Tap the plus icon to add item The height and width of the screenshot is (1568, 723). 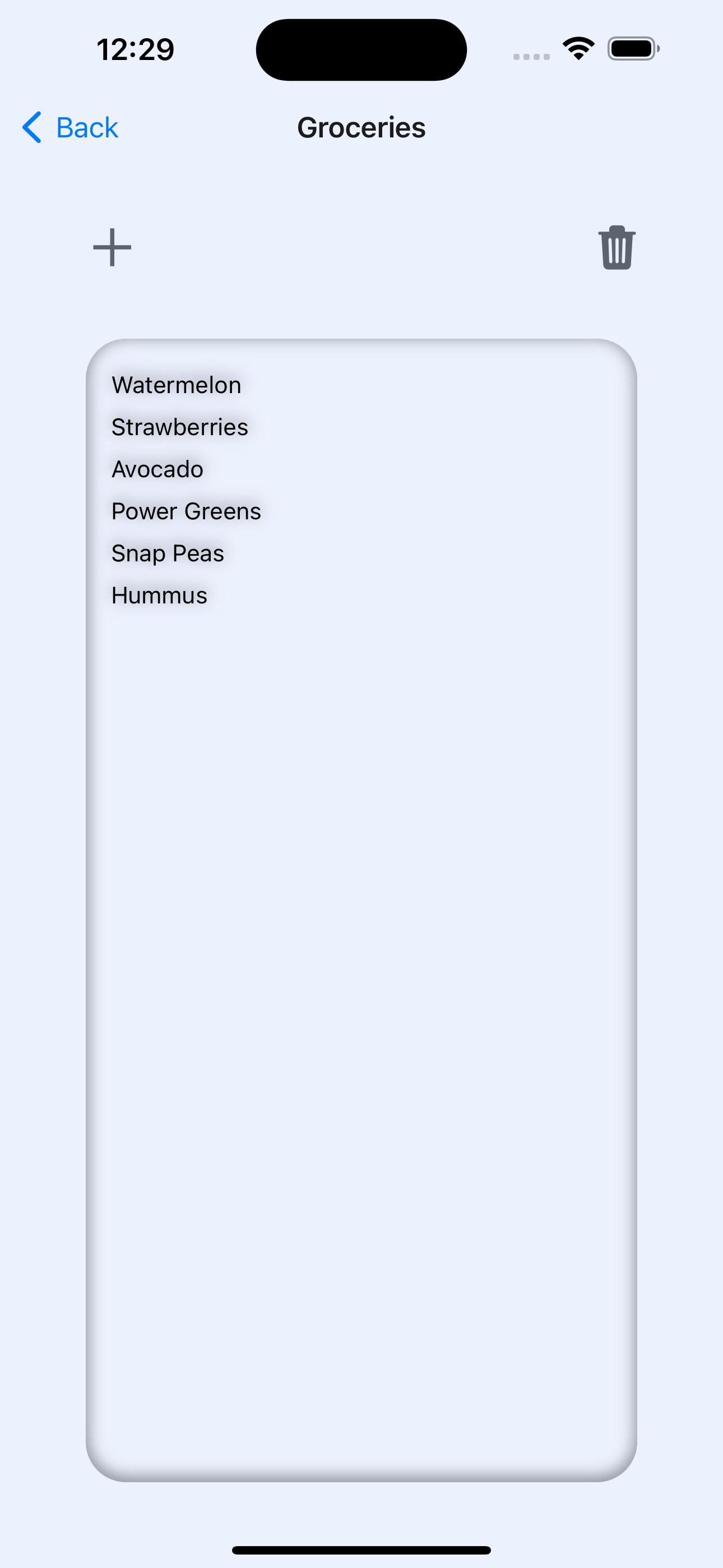pos(112,247)
